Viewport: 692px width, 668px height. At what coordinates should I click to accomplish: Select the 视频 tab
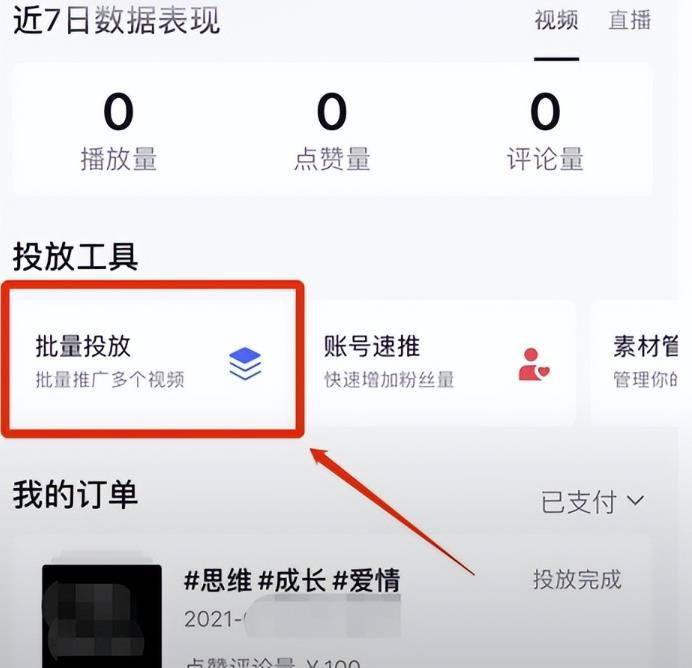556,21
